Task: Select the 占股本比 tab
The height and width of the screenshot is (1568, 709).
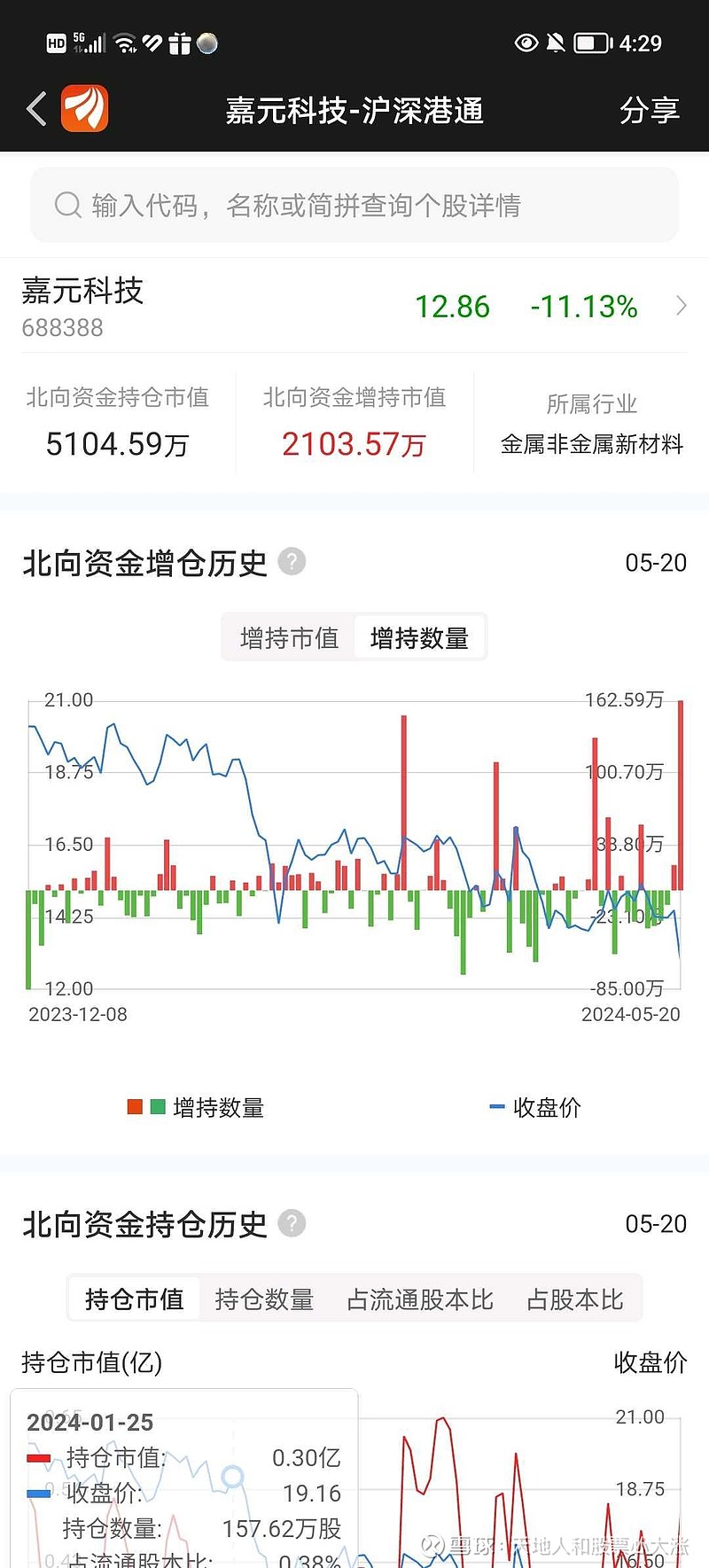Action: click(x=576, y=1299)
